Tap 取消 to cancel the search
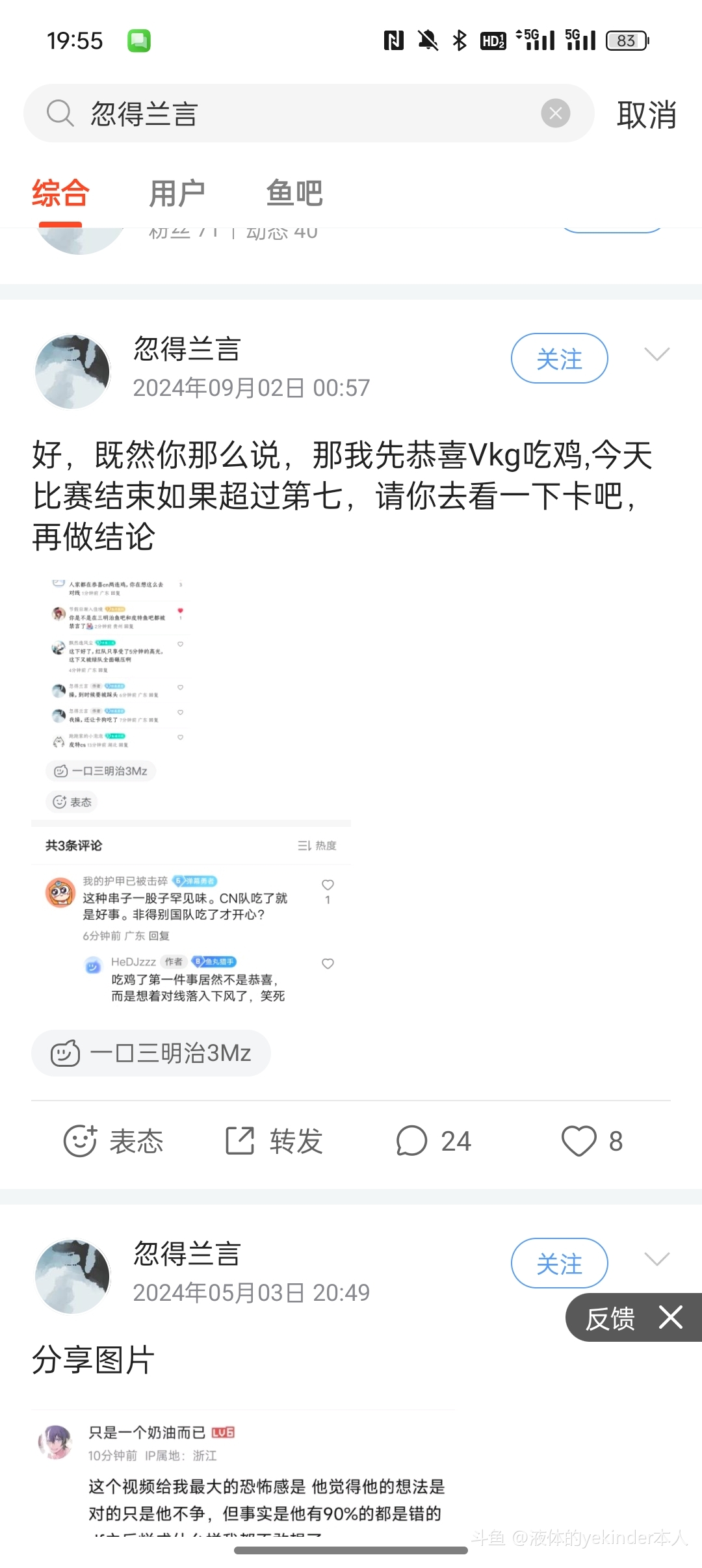The image size is (702, 1568). 647,114
